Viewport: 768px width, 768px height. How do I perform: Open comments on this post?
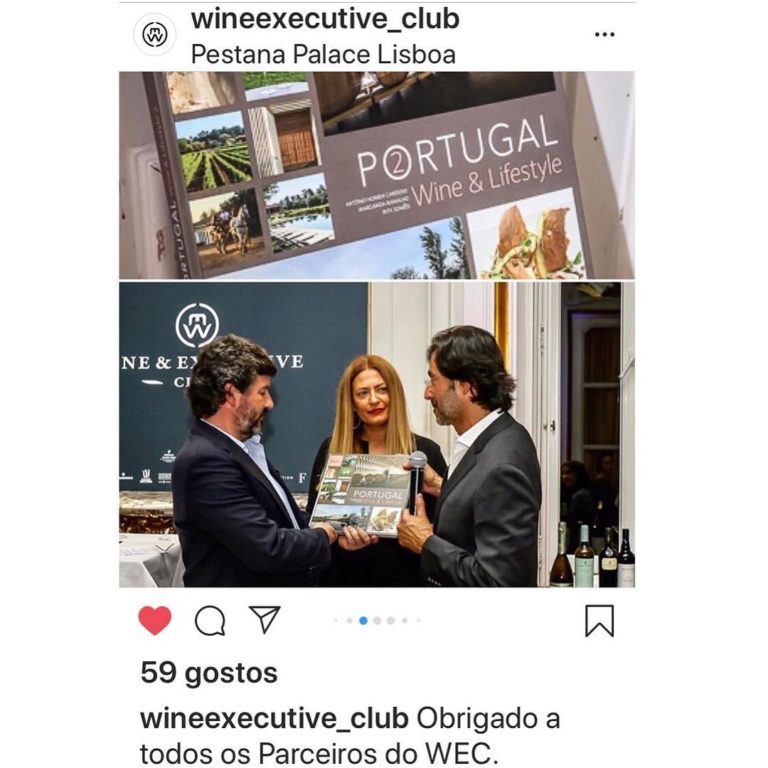pos(210,621)
